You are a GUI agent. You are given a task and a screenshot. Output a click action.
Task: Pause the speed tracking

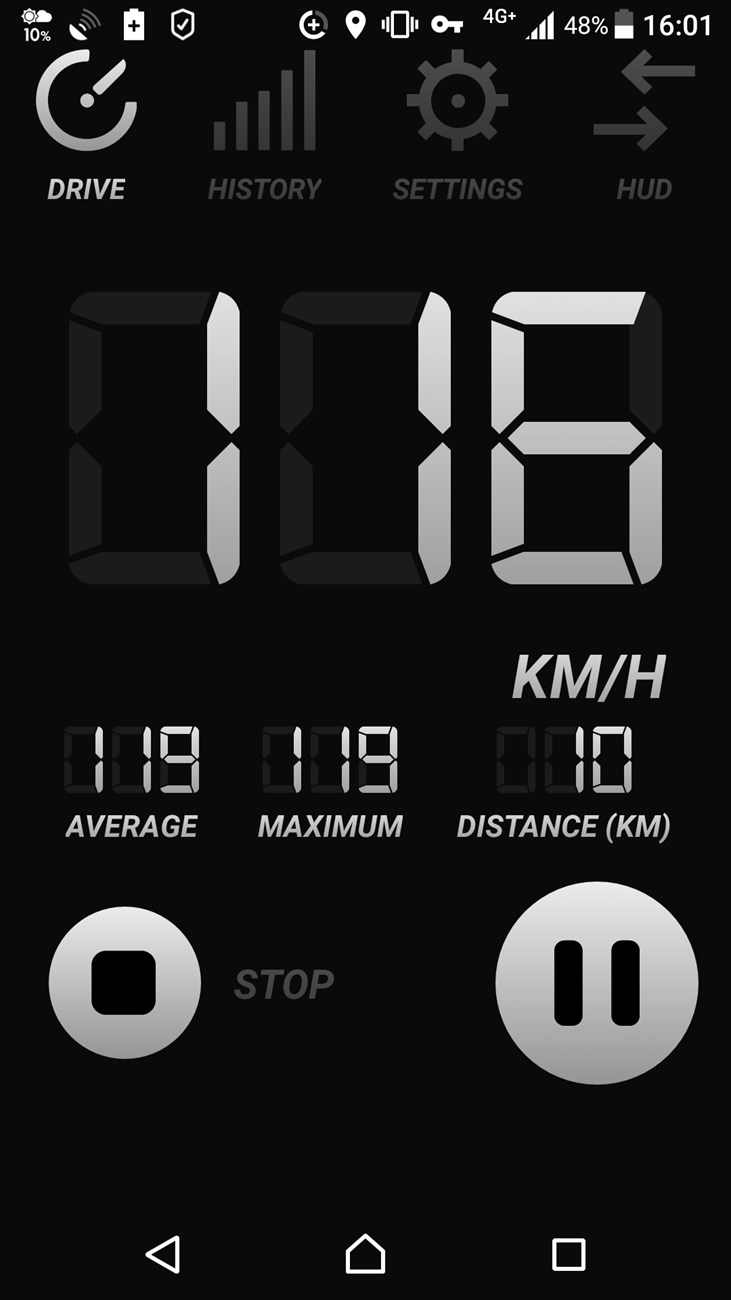tap(597, 982)
